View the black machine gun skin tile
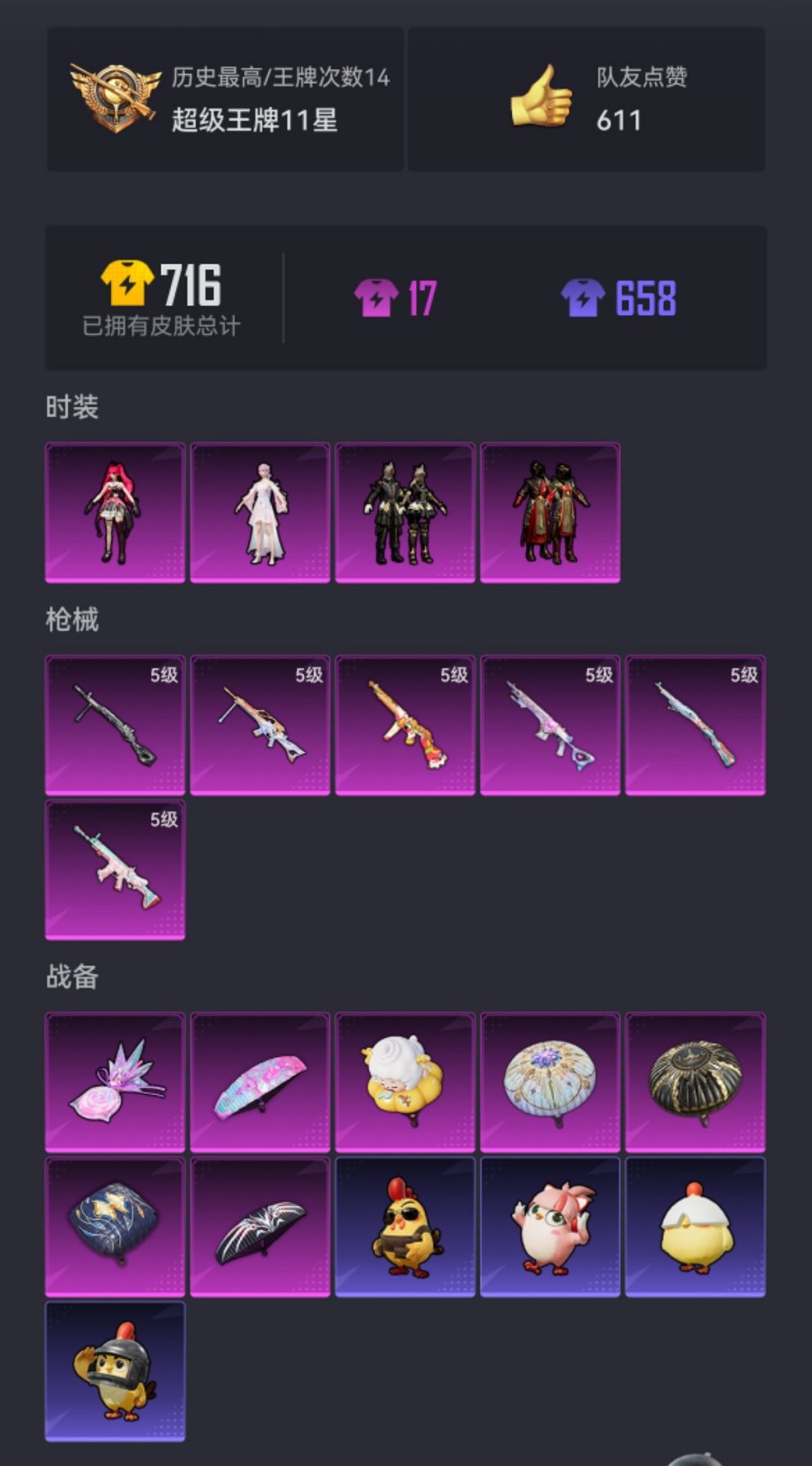The height and width of the screenshot is (1466, 812). [115, 725]
